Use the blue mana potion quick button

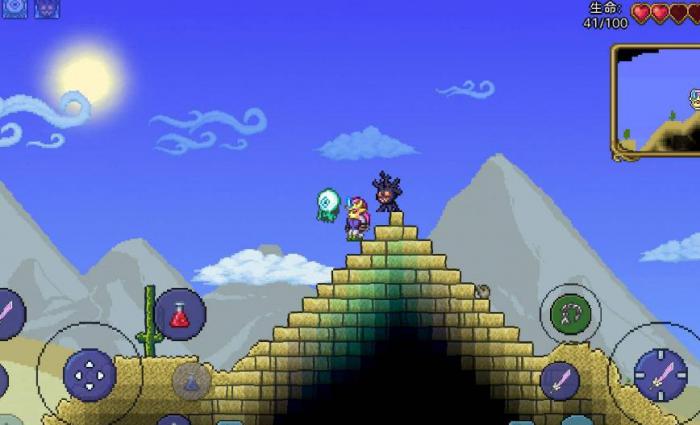point(190,380)
